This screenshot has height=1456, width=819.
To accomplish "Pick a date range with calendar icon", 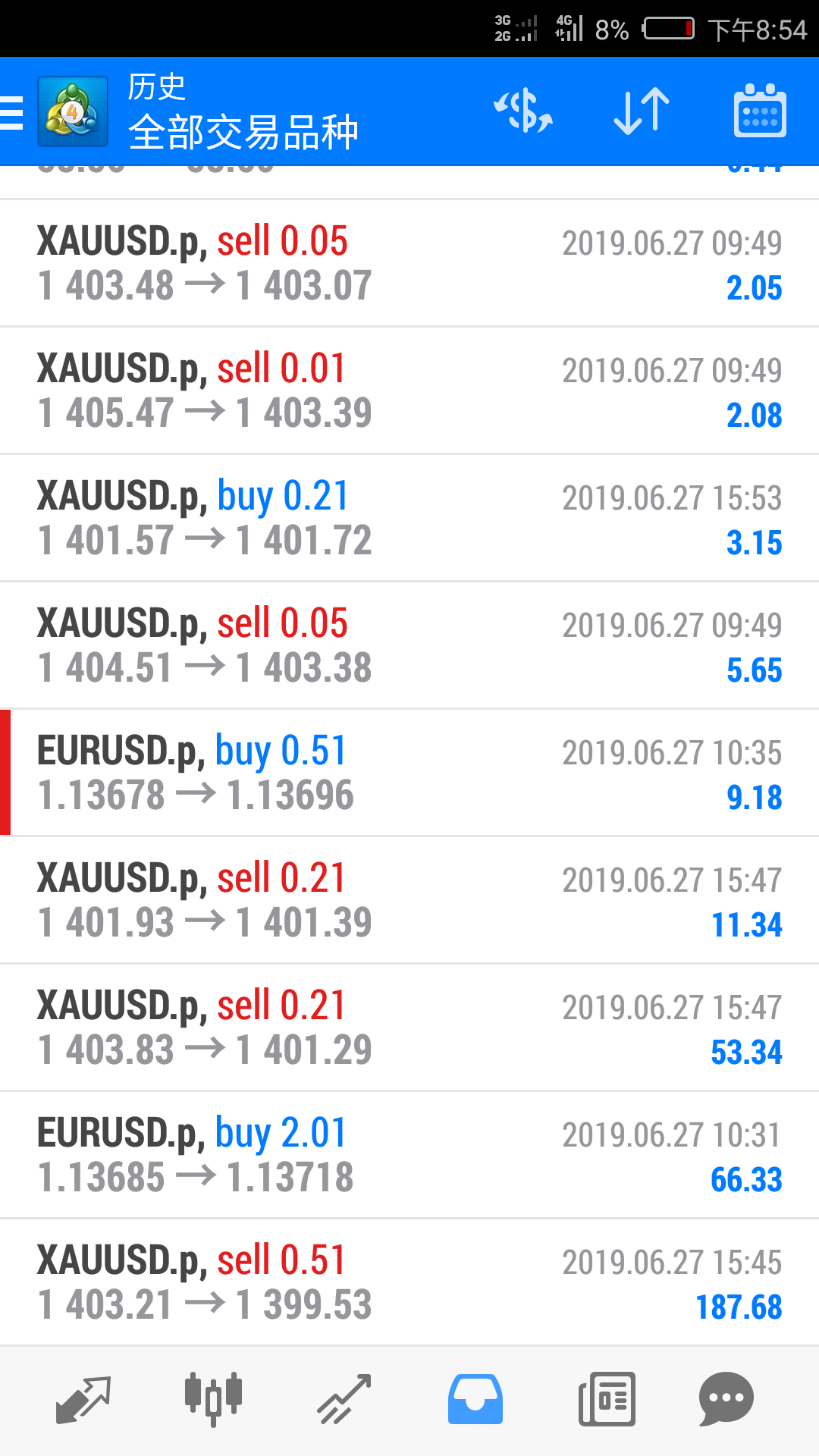I will [760, 111].
